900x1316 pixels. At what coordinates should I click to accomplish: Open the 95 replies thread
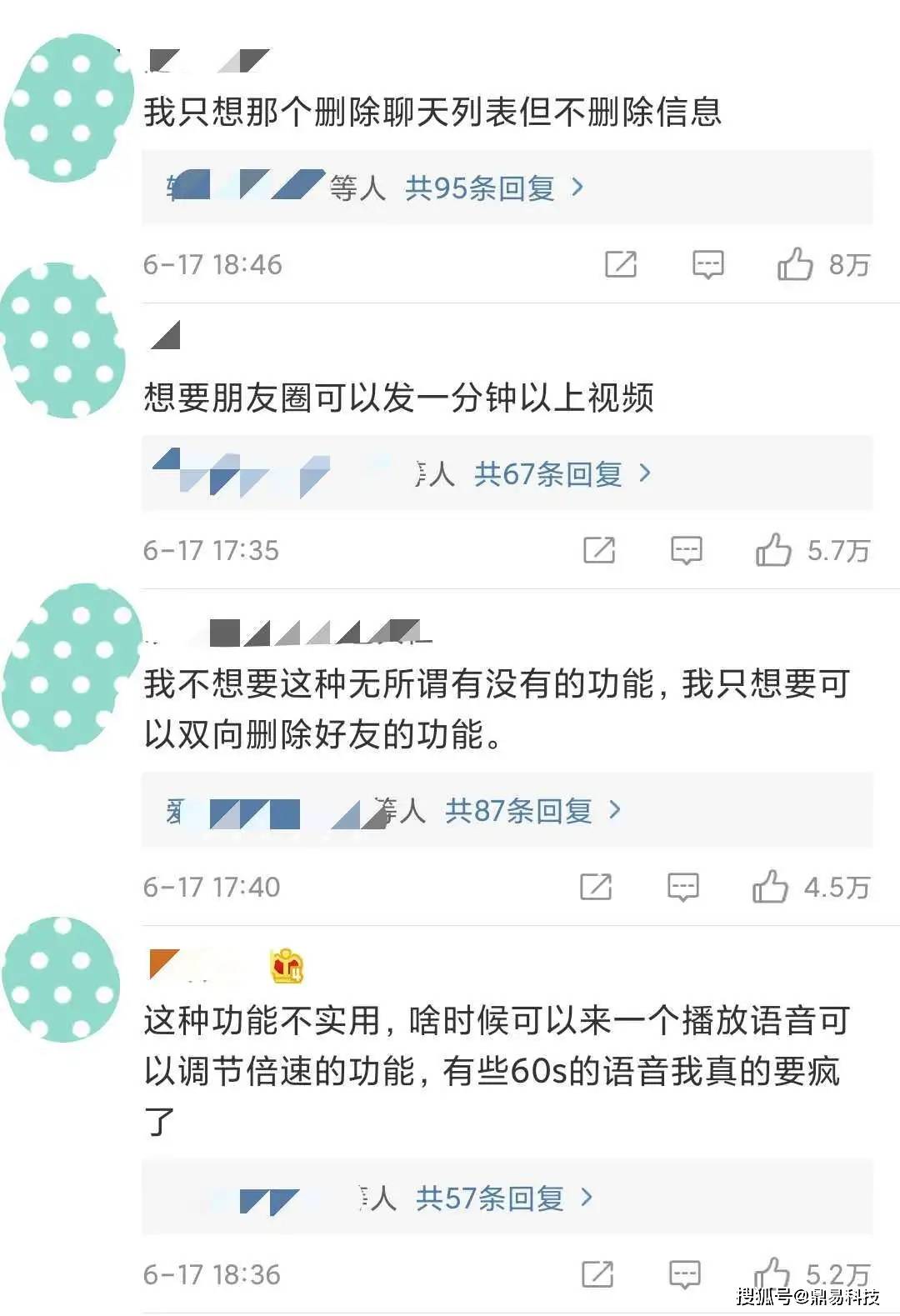tap(493, 188)
